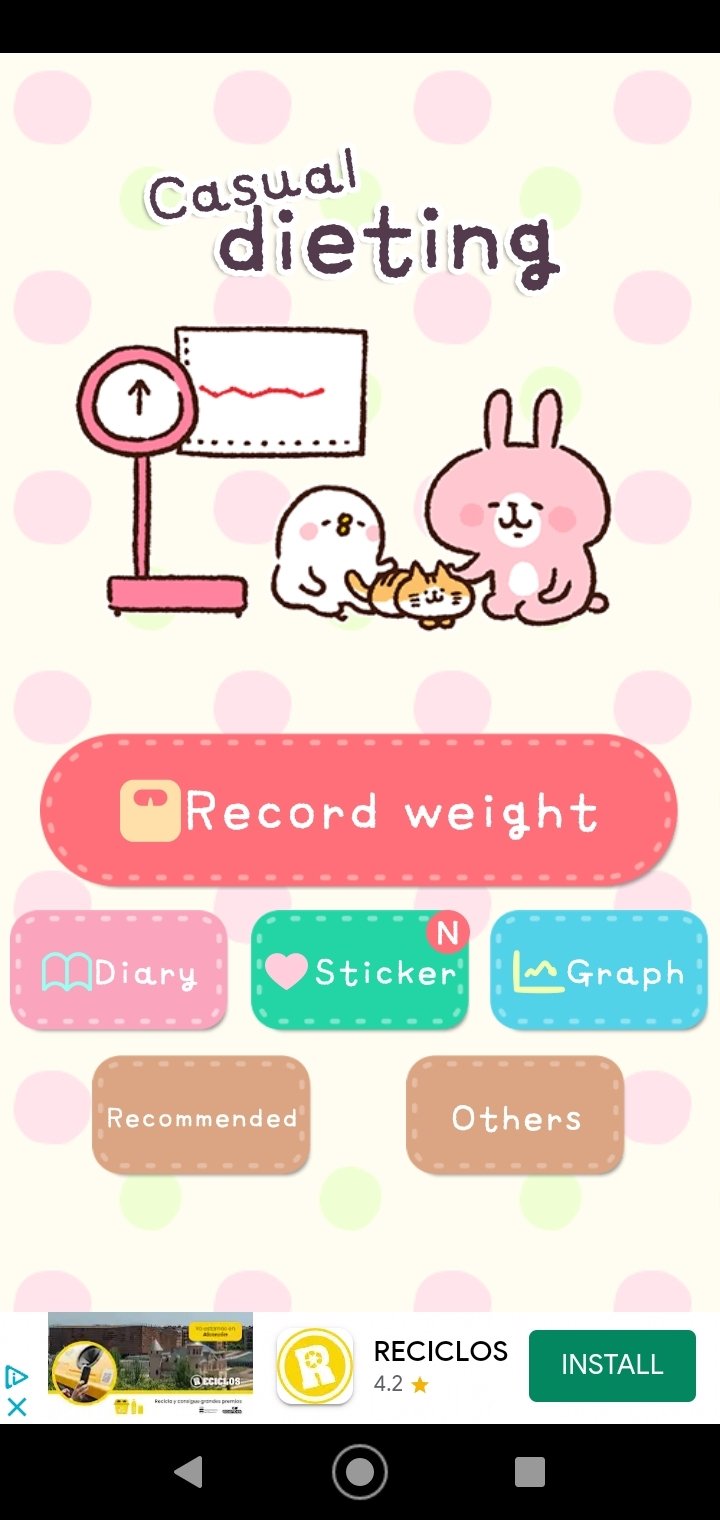Go to the home screen

coord(360,1472)
